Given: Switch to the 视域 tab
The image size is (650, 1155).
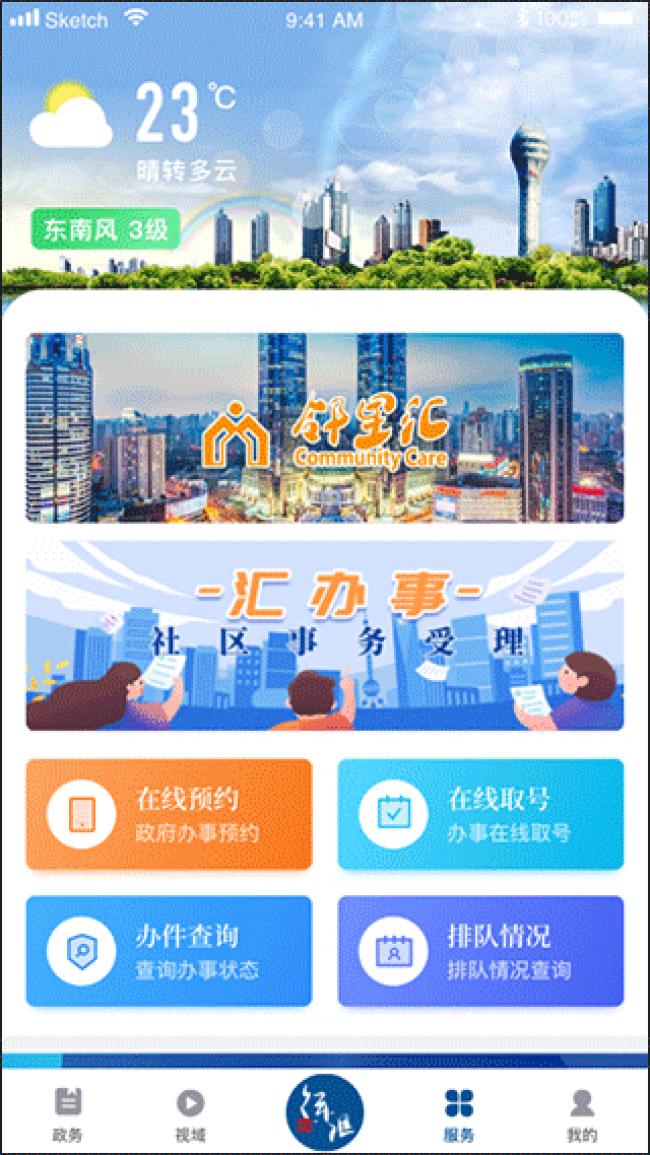Looking at the screenshot, I should coord(190,1114).
